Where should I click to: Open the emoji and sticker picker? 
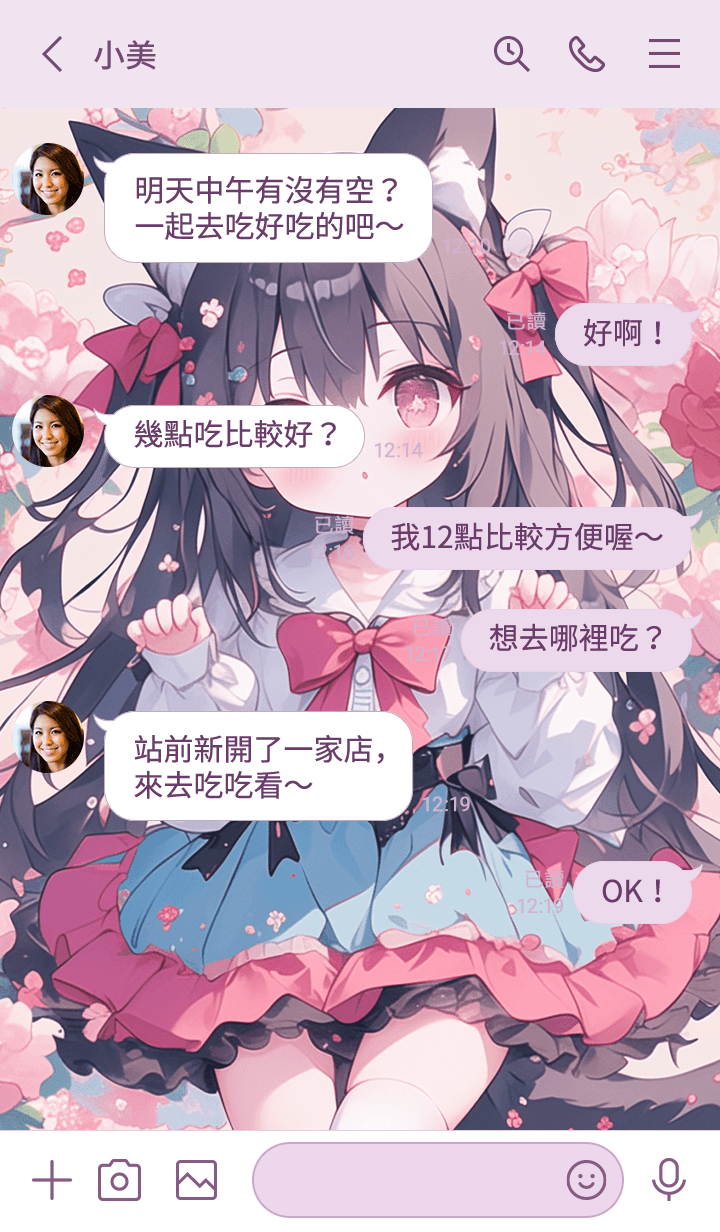[x=586, y=1181]
